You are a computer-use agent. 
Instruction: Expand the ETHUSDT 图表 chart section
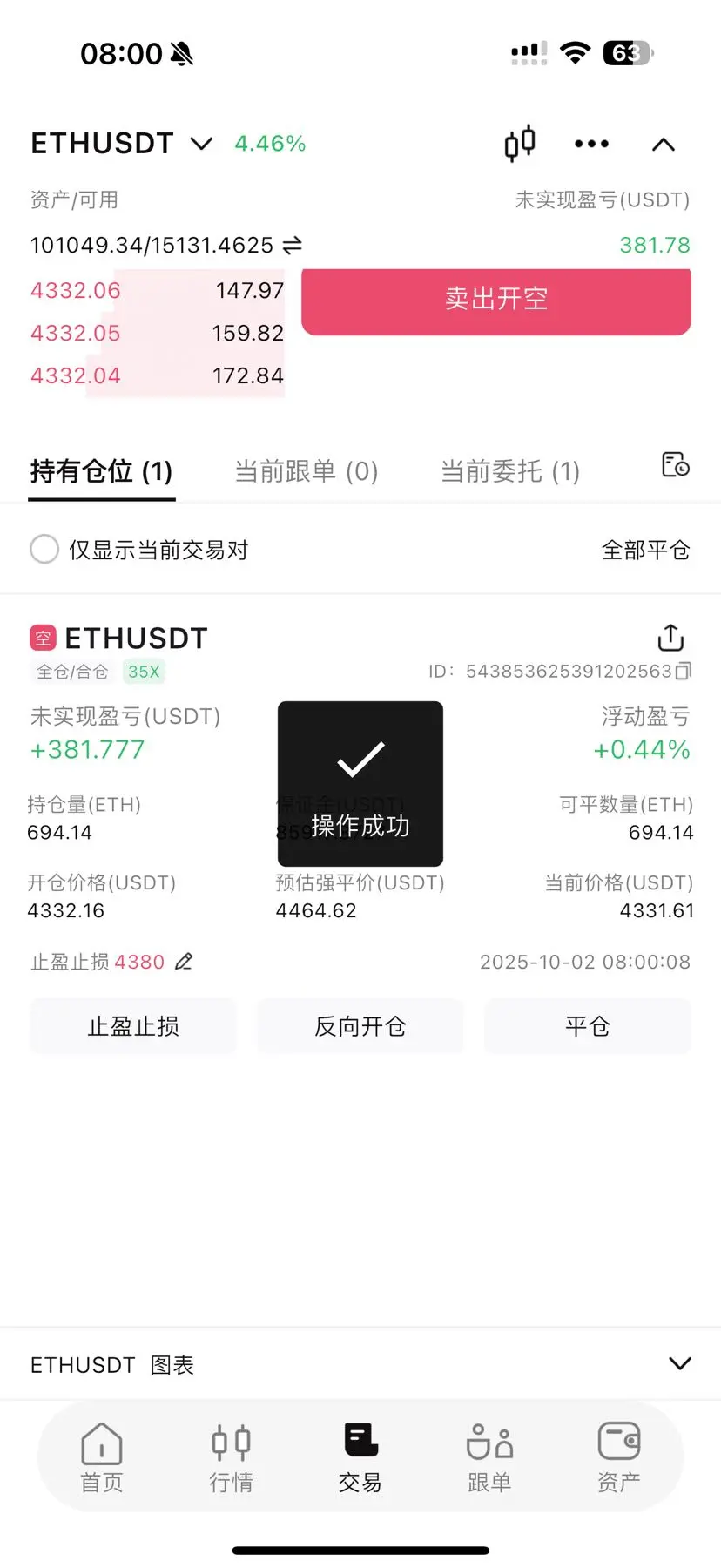(x=679, y=1364)
